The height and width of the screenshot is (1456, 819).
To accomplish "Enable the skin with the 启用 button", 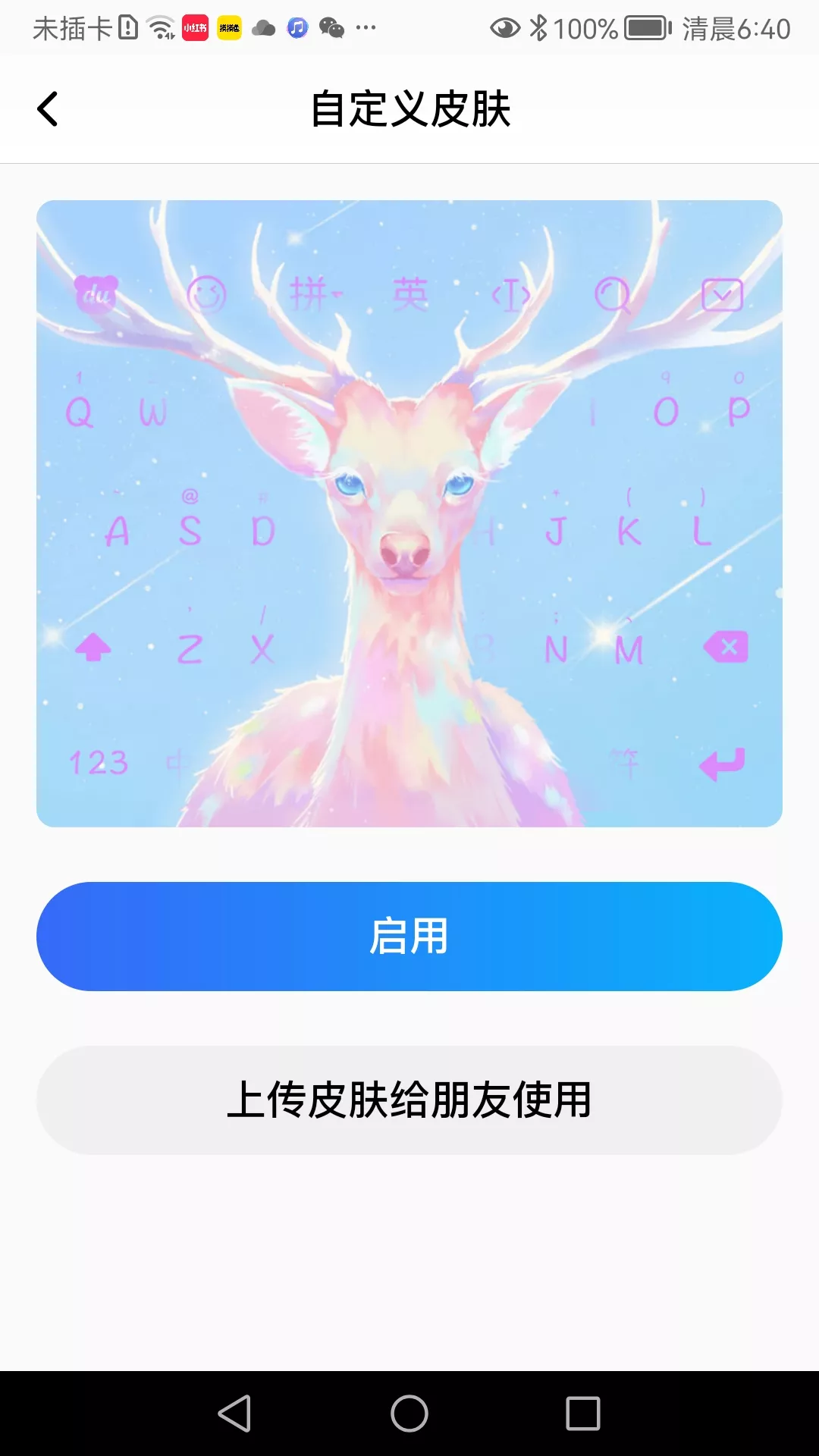I will 409,937.
